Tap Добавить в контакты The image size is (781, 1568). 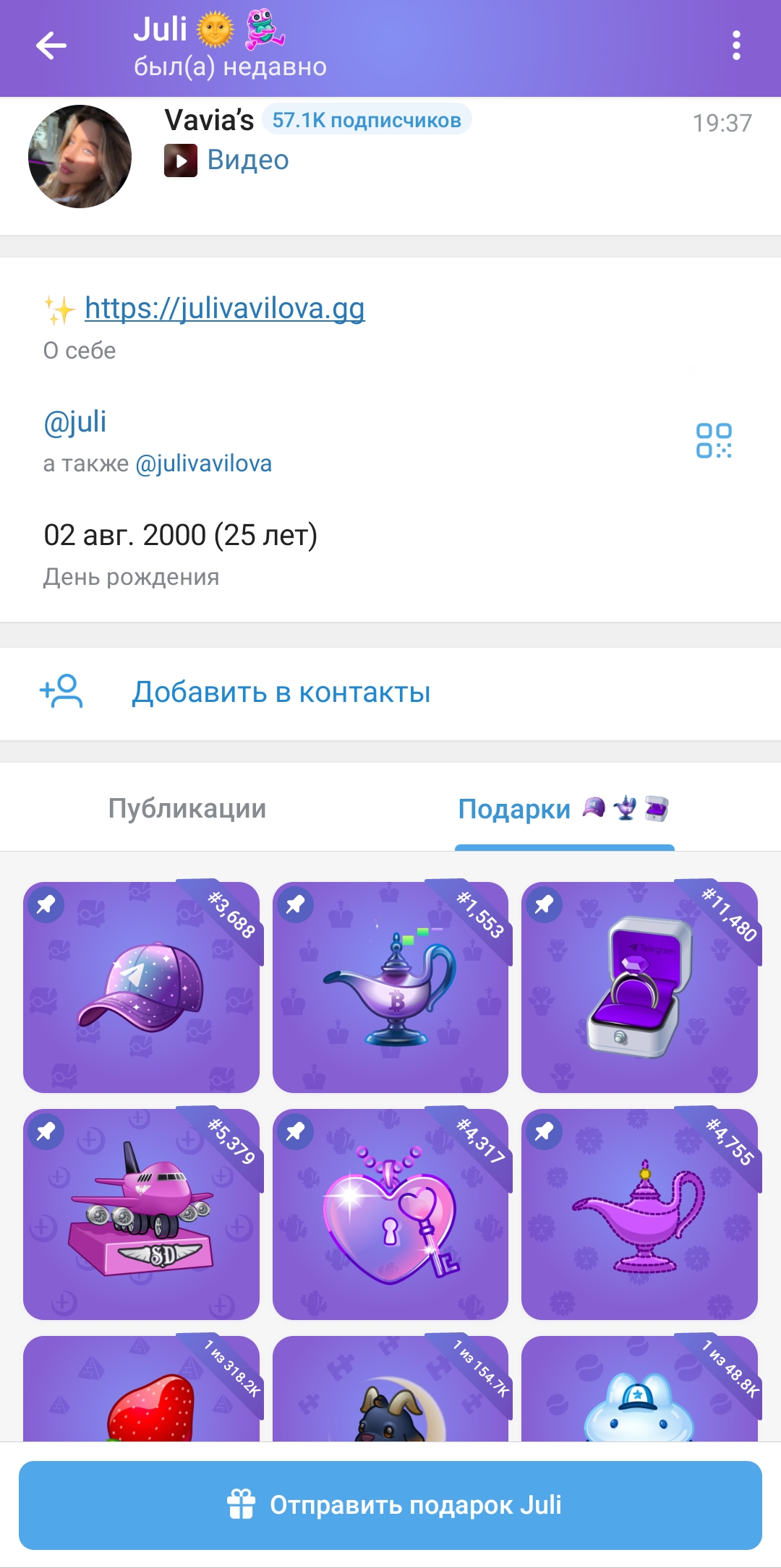click(281, 692)
